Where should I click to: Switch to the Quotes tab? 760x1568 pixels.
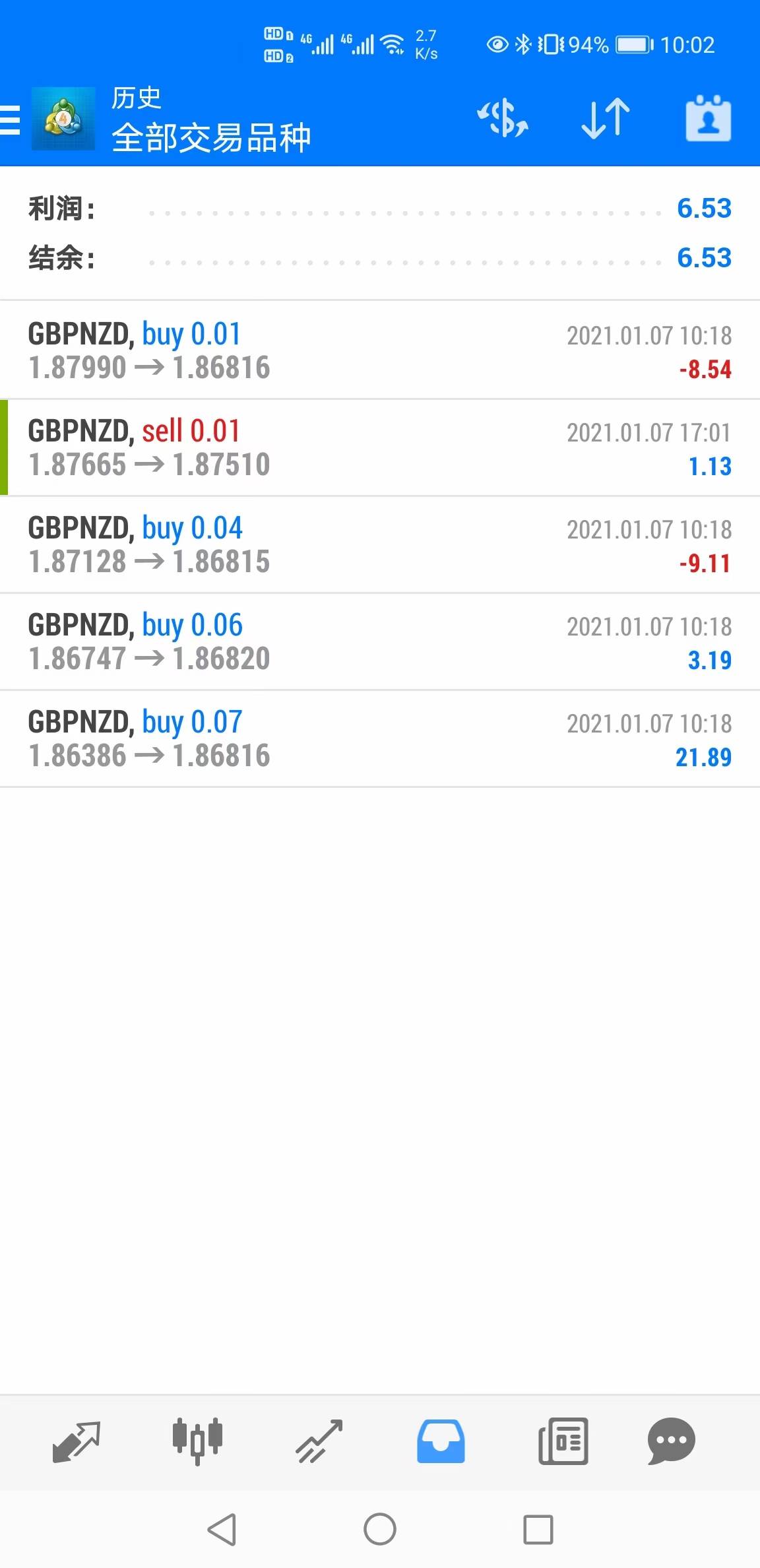(x=76, y=1441)
